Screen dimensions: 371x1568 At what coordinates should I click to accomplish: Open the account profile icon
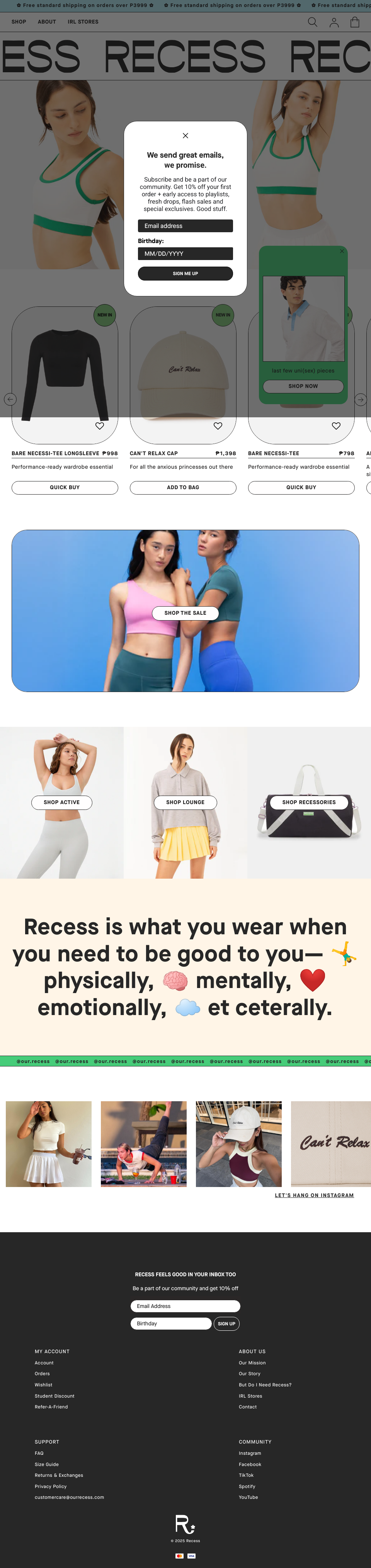click(x=334, y=22)
